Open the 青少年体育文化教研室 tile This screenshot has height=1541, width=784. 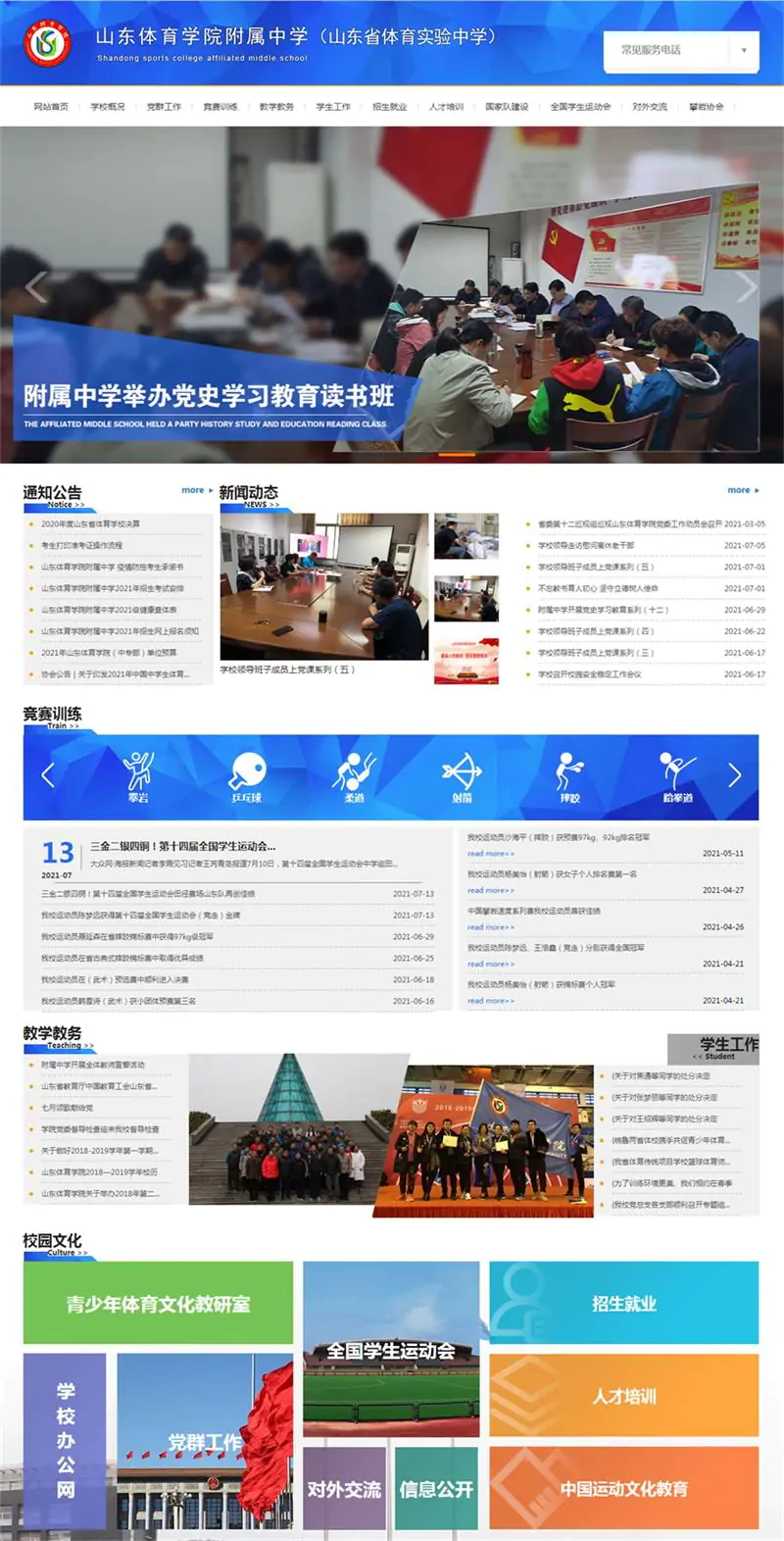(158, 1303)
